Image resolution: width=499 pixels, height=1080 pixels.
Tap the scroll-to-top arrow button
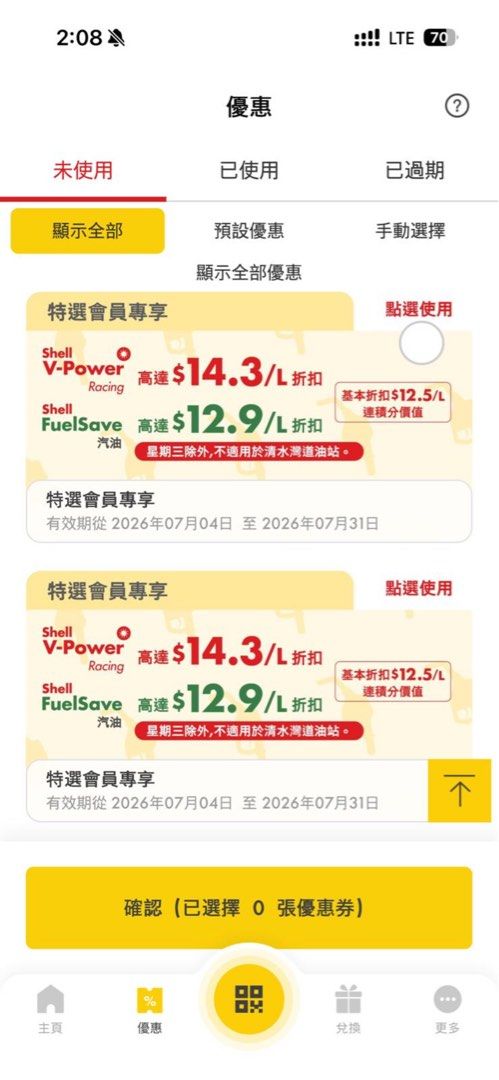460,791
